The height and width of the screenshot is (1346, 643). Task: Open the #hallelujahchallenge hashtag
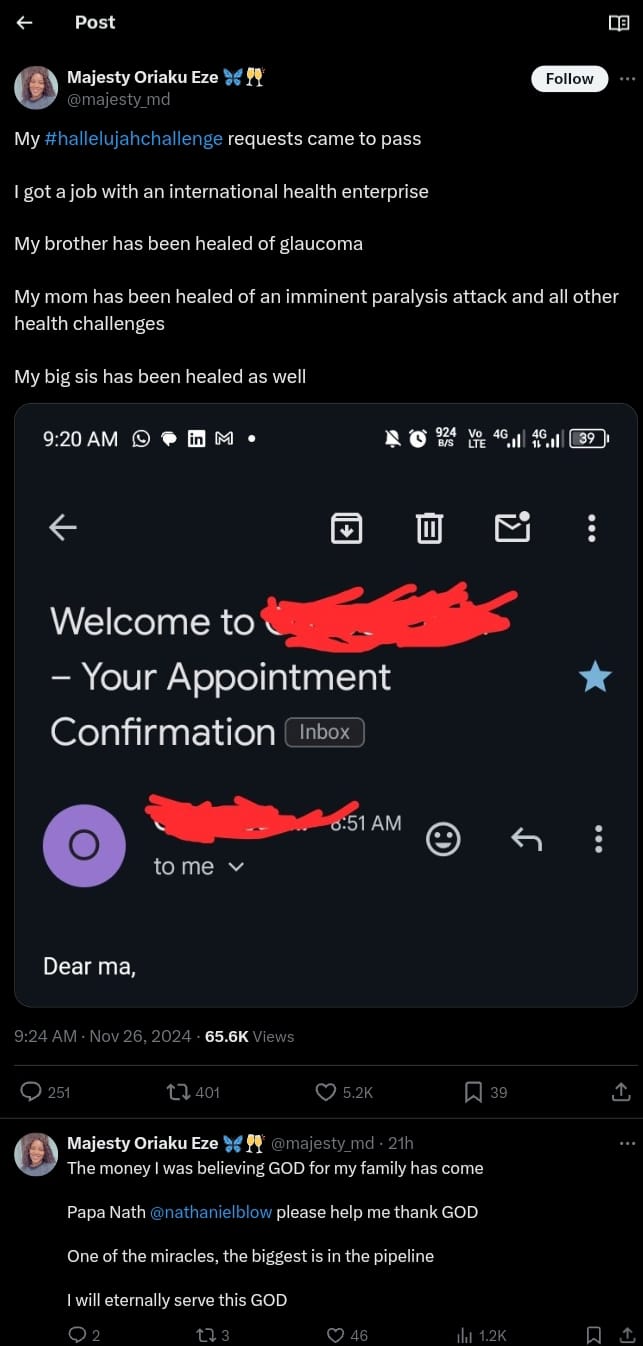[x=134, y=139]
